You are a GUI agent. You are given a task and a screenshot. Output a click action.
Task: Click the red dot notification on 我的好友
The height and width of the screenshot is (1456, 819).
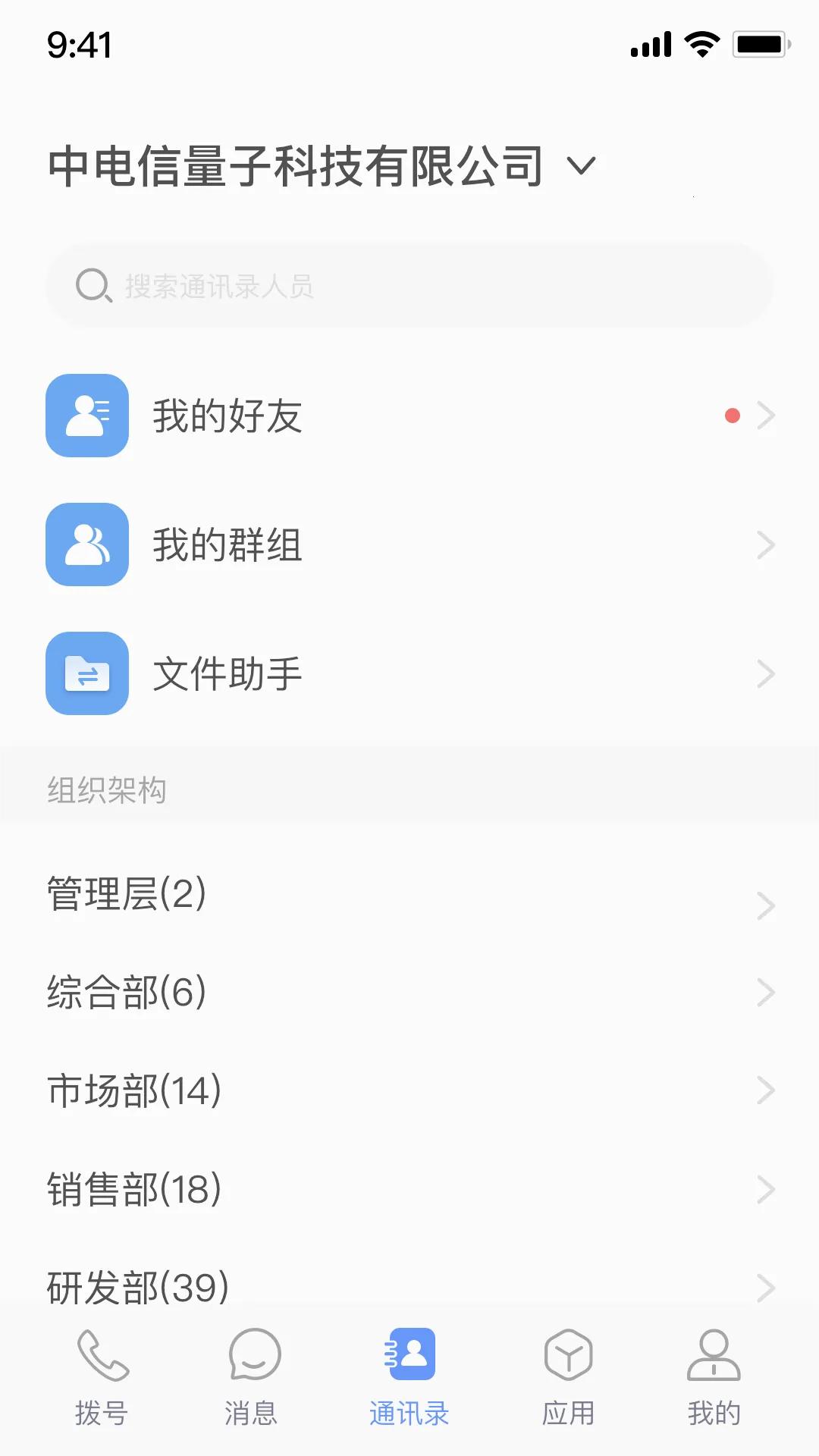[732, 415]
